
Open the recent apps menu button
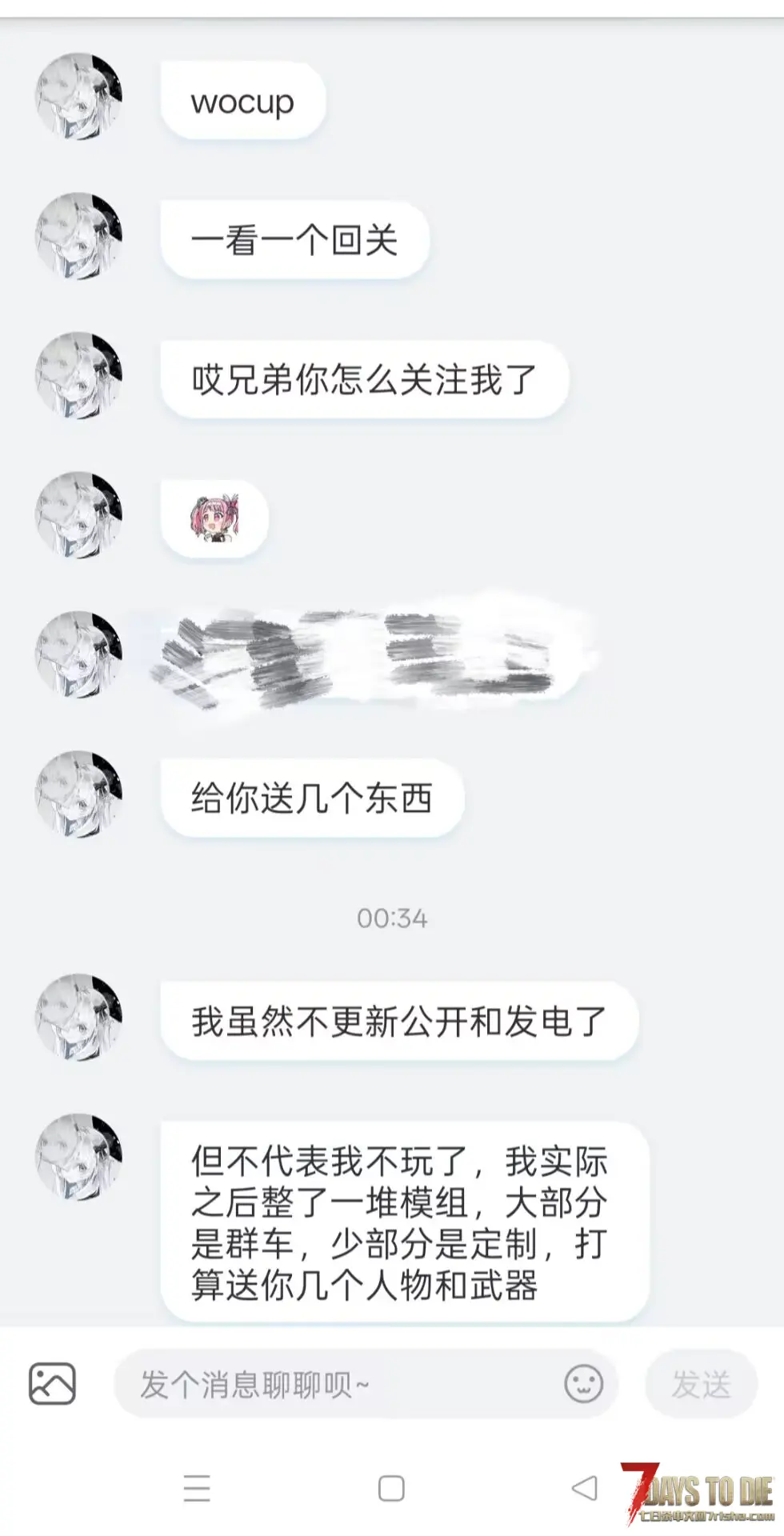click(197, 1488)
